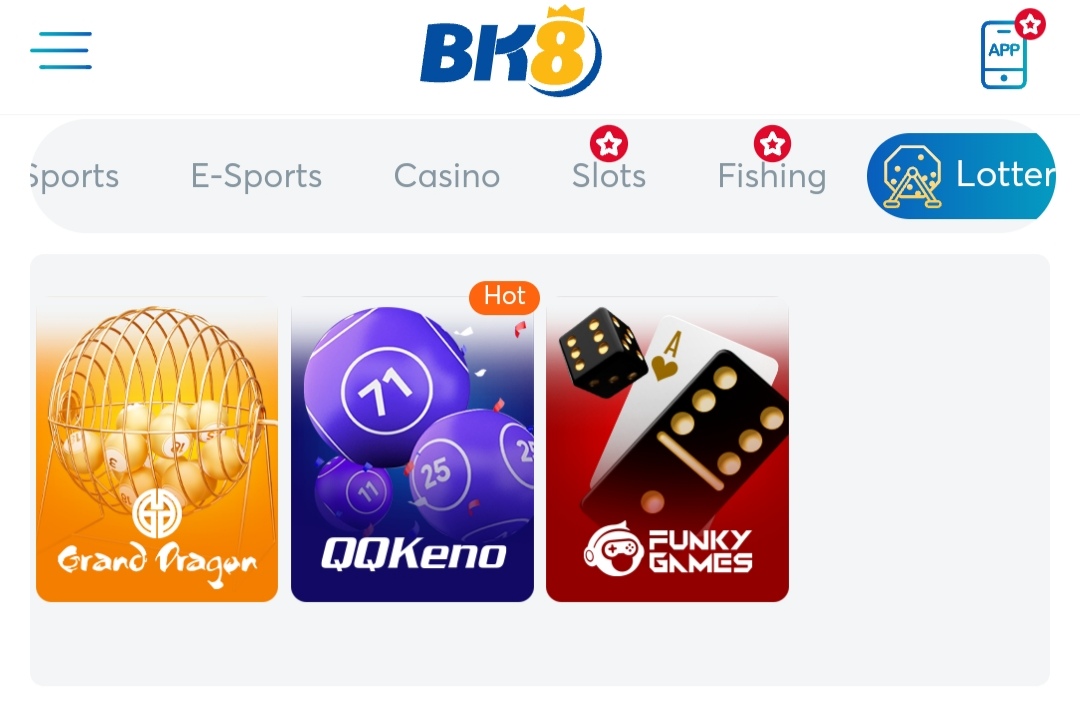
Task: Select the Lottery tab
Action: (x=960, y=176)
